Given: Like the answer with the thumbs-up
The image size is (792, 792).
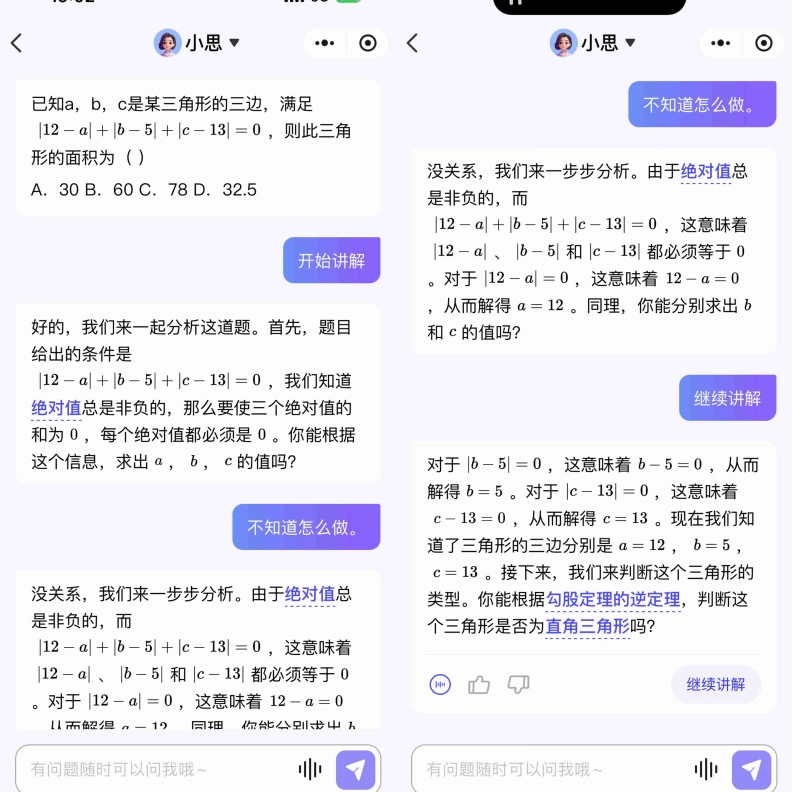Looking at the screenshot, I should click(x=479, y=684).
